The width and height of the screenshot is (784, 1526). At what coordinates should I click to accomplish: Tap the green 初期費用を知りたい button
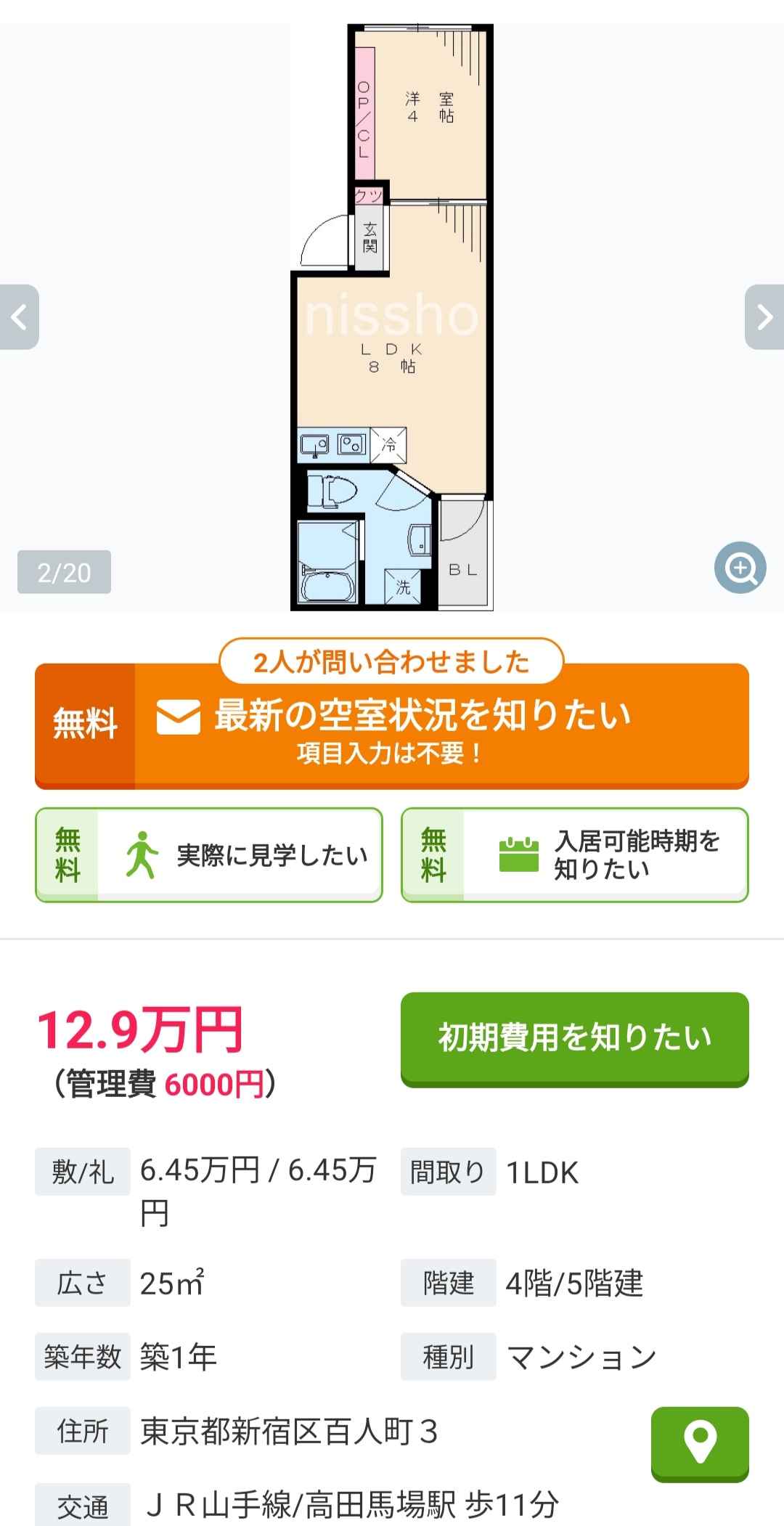(x=574, y=1038)
